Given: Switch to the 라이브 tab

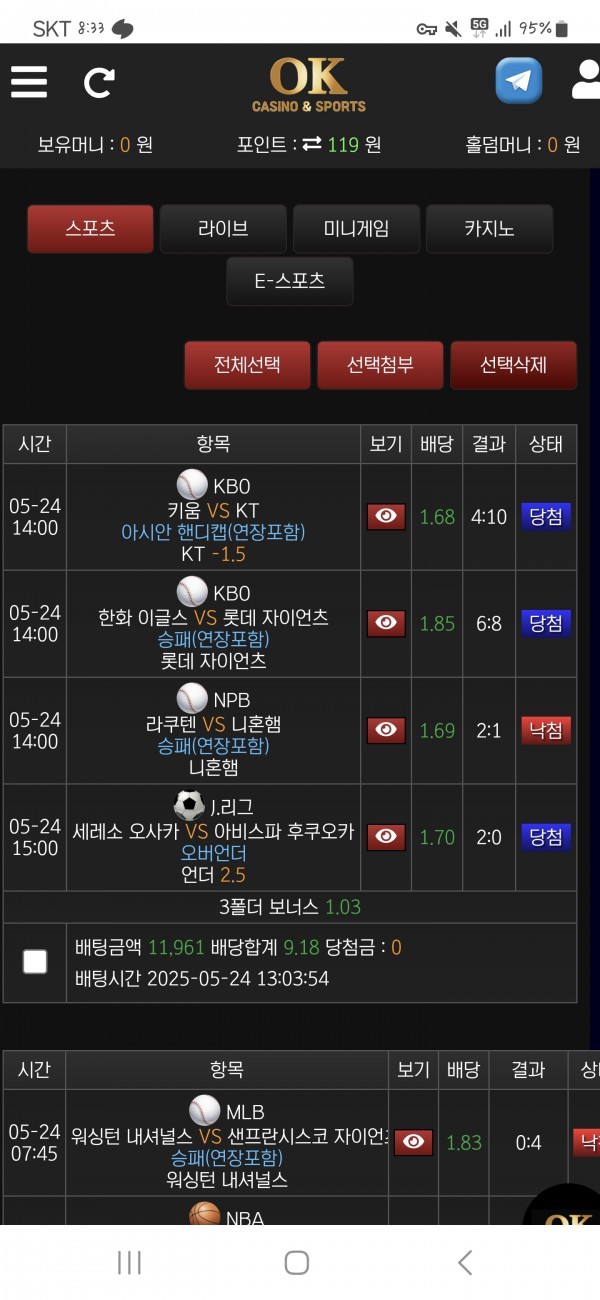Looking at the screenshot, I should click(x=223, y=228).
